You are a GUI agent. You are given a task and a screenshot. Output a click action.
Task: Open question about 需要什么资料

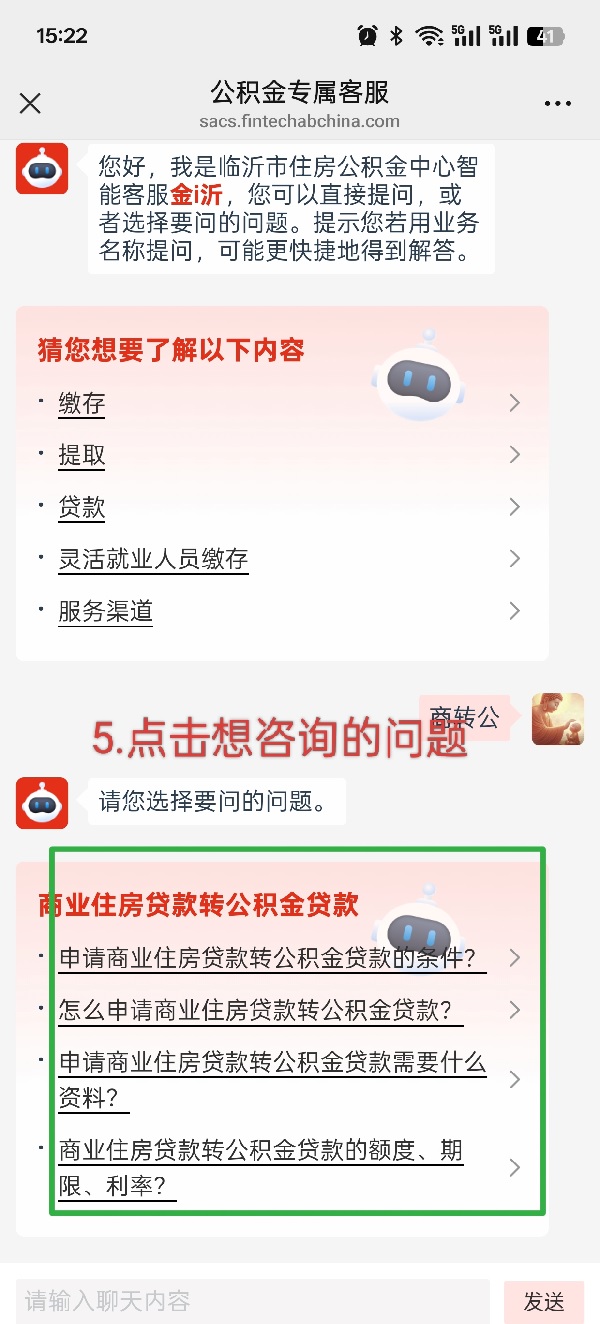pos(272,1079)
